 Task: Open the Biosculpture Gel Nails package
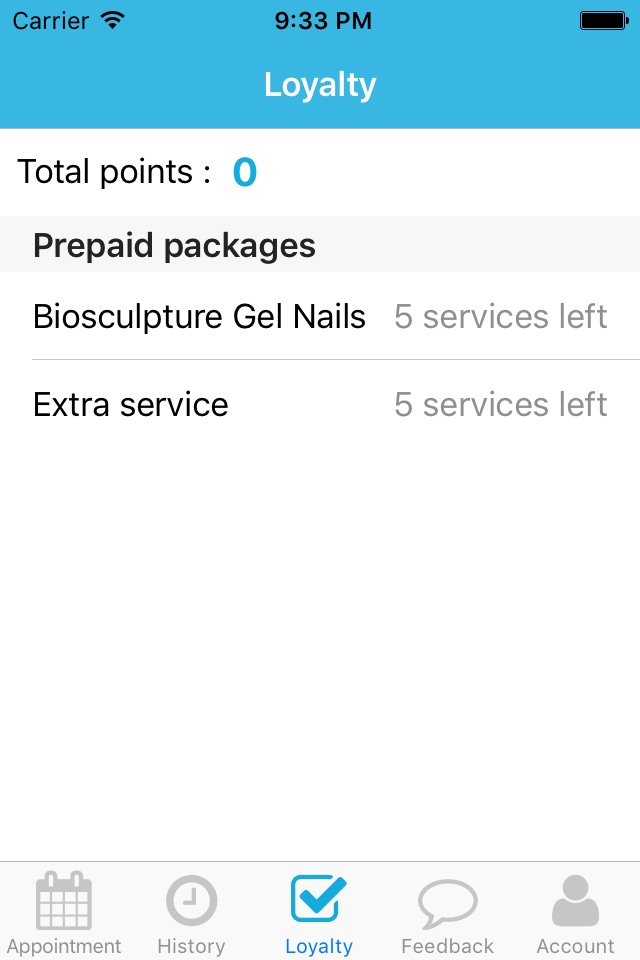[320, 317]
